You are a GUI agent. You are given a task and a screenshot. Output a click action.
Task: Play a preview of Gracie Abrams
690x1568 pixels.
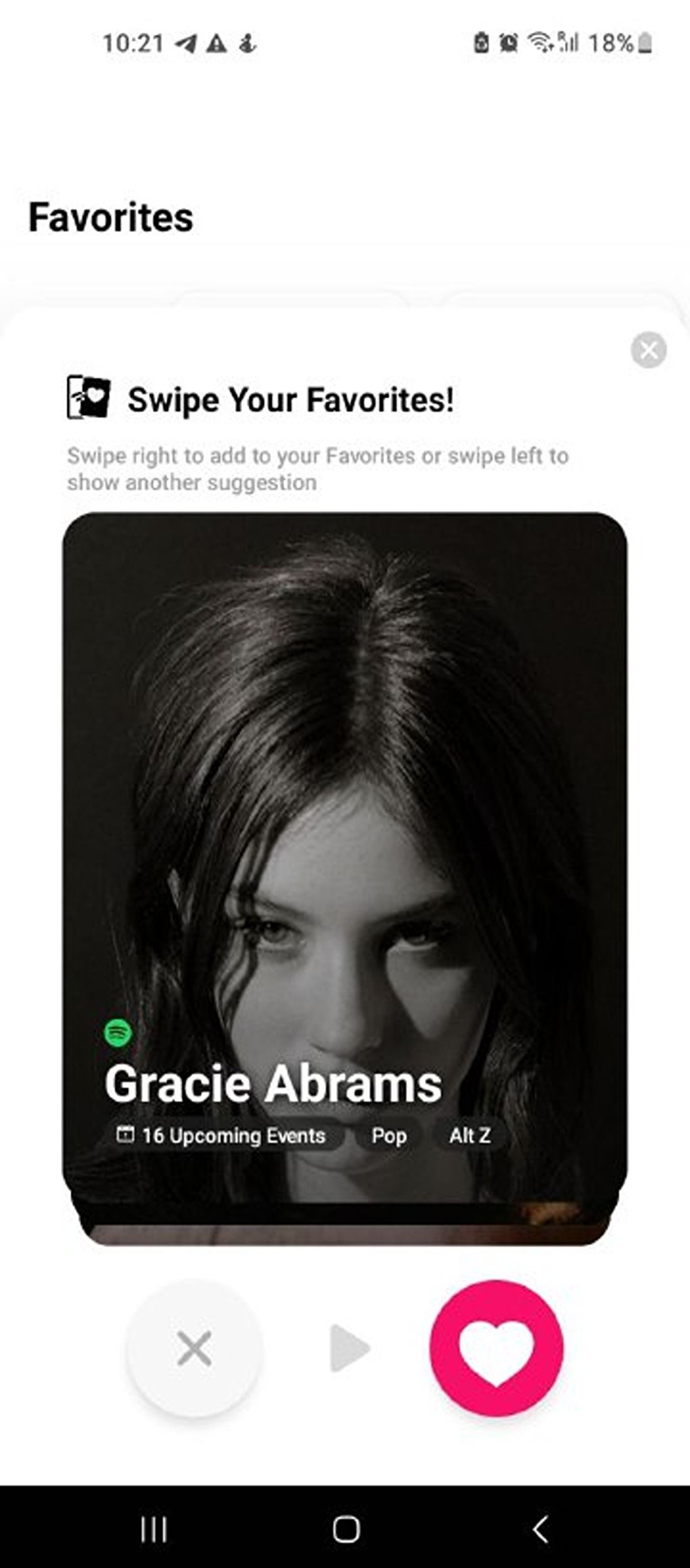[349, 1348]
